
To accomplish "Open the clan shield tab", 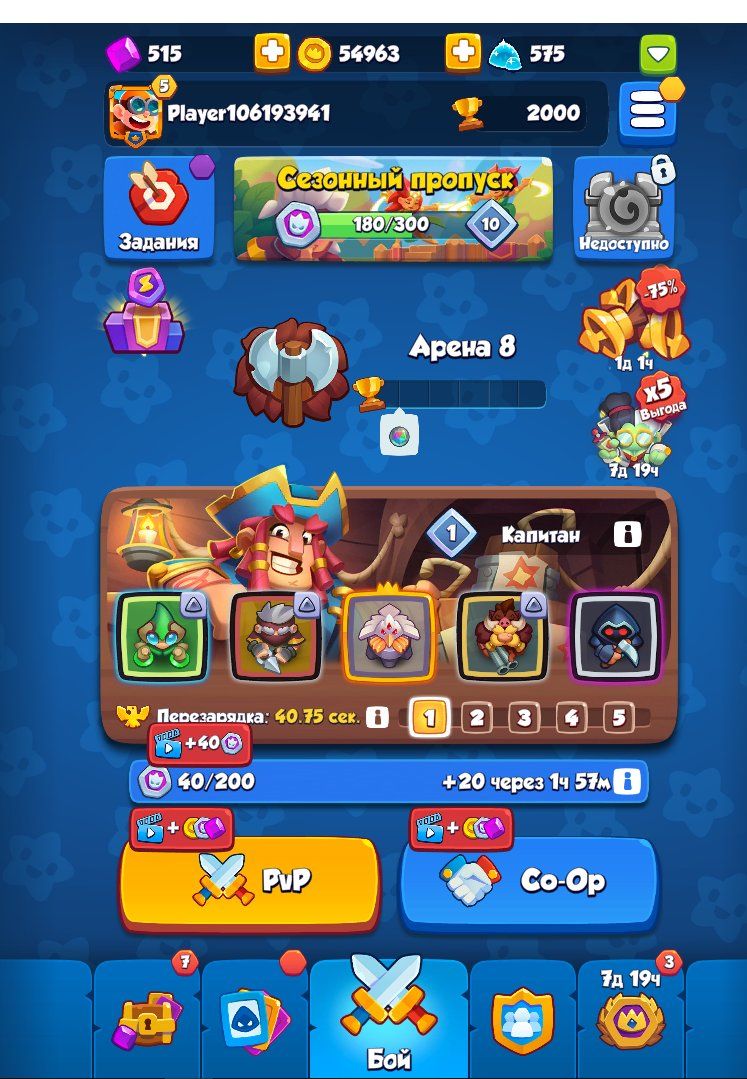I will point(523,1020).
